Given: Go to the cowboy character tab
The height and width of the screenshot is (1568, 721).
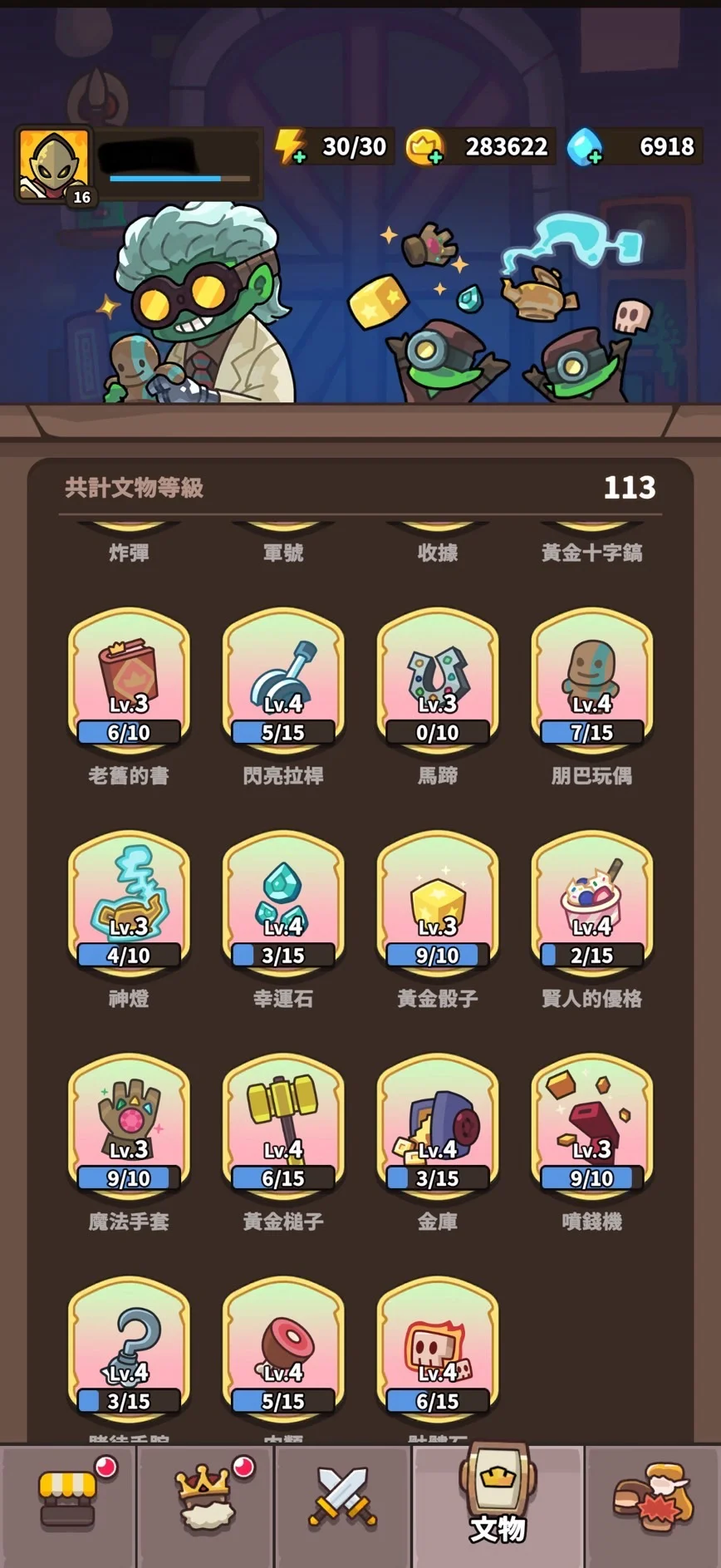Looking at the screenshot, I should 653,1506.
